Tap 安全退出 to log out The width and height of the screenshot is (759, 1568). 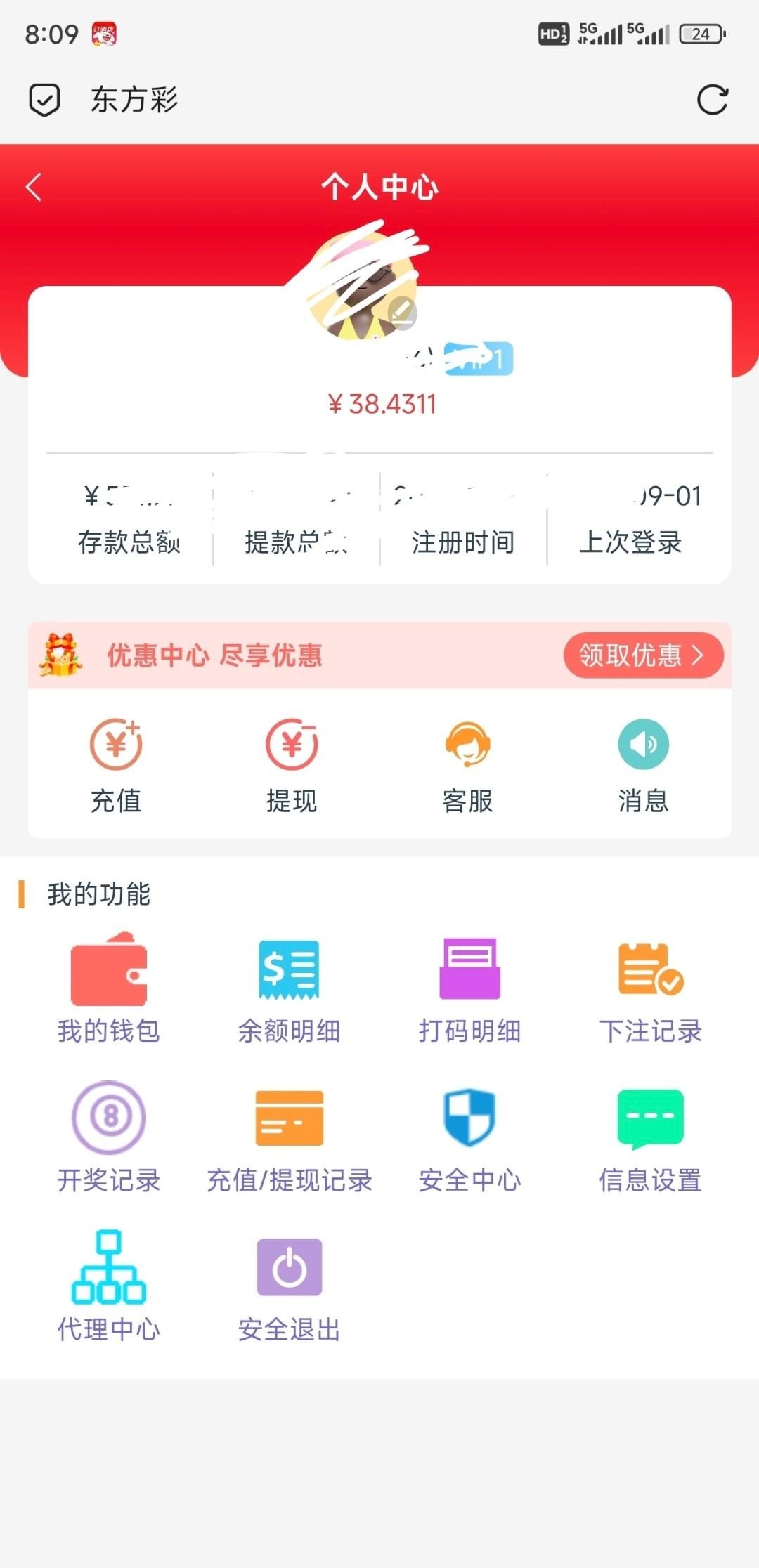[289, 1286]
